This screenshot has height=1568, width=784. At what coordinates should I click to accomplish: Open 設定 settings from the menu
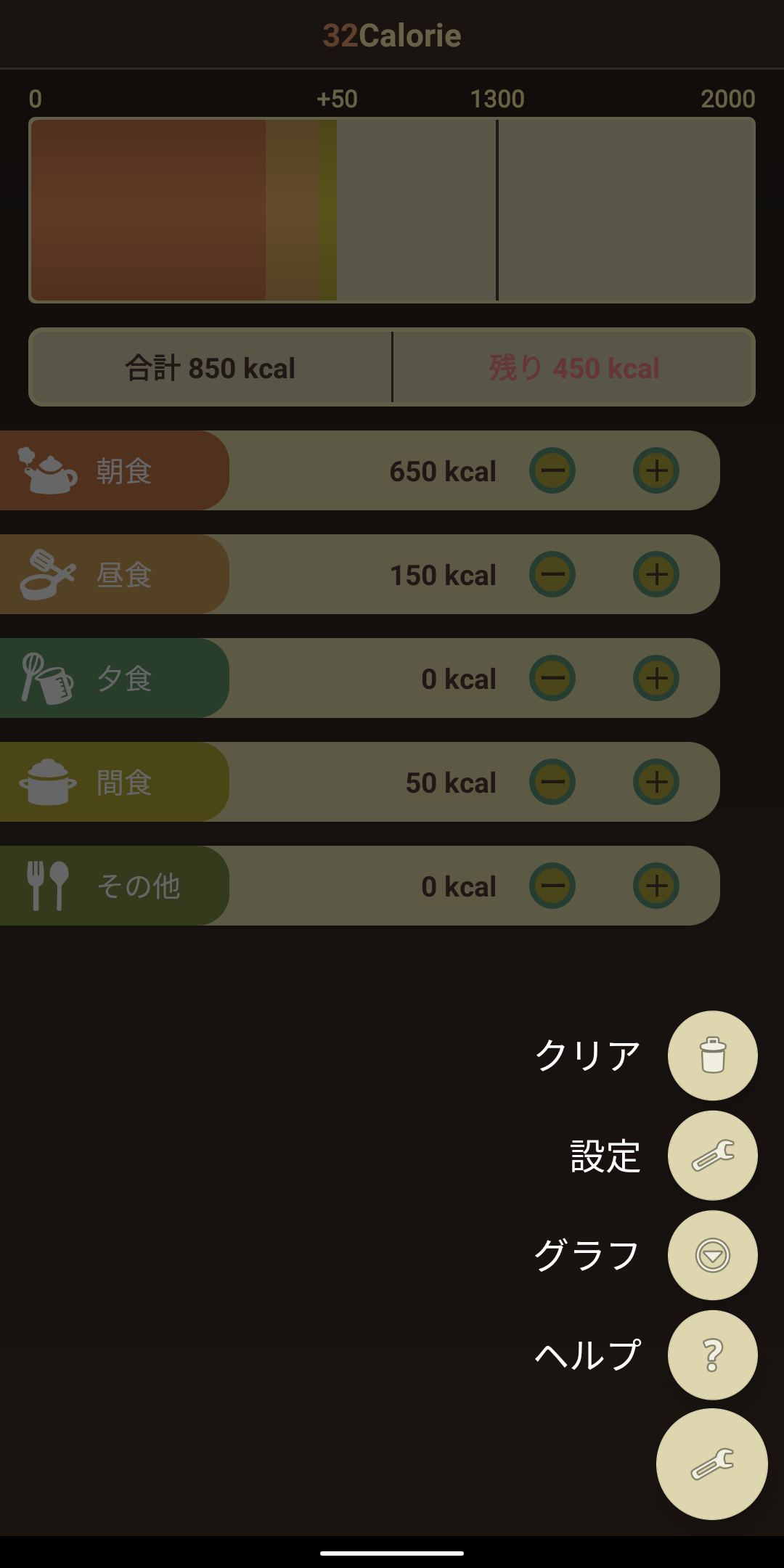(712, 1156)
